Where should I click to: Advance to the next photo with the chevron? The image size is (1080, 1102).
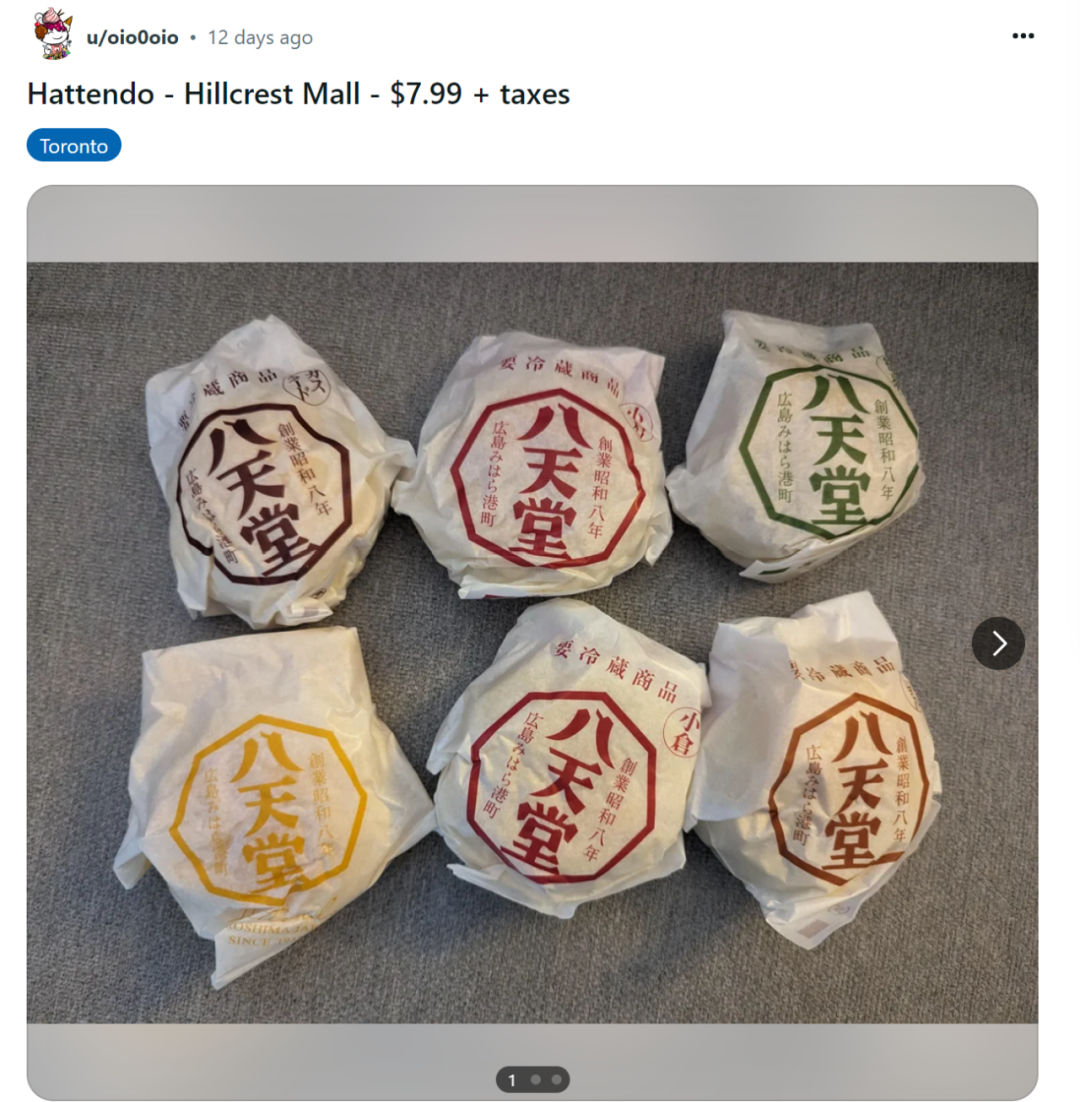[x=997, y=644]
